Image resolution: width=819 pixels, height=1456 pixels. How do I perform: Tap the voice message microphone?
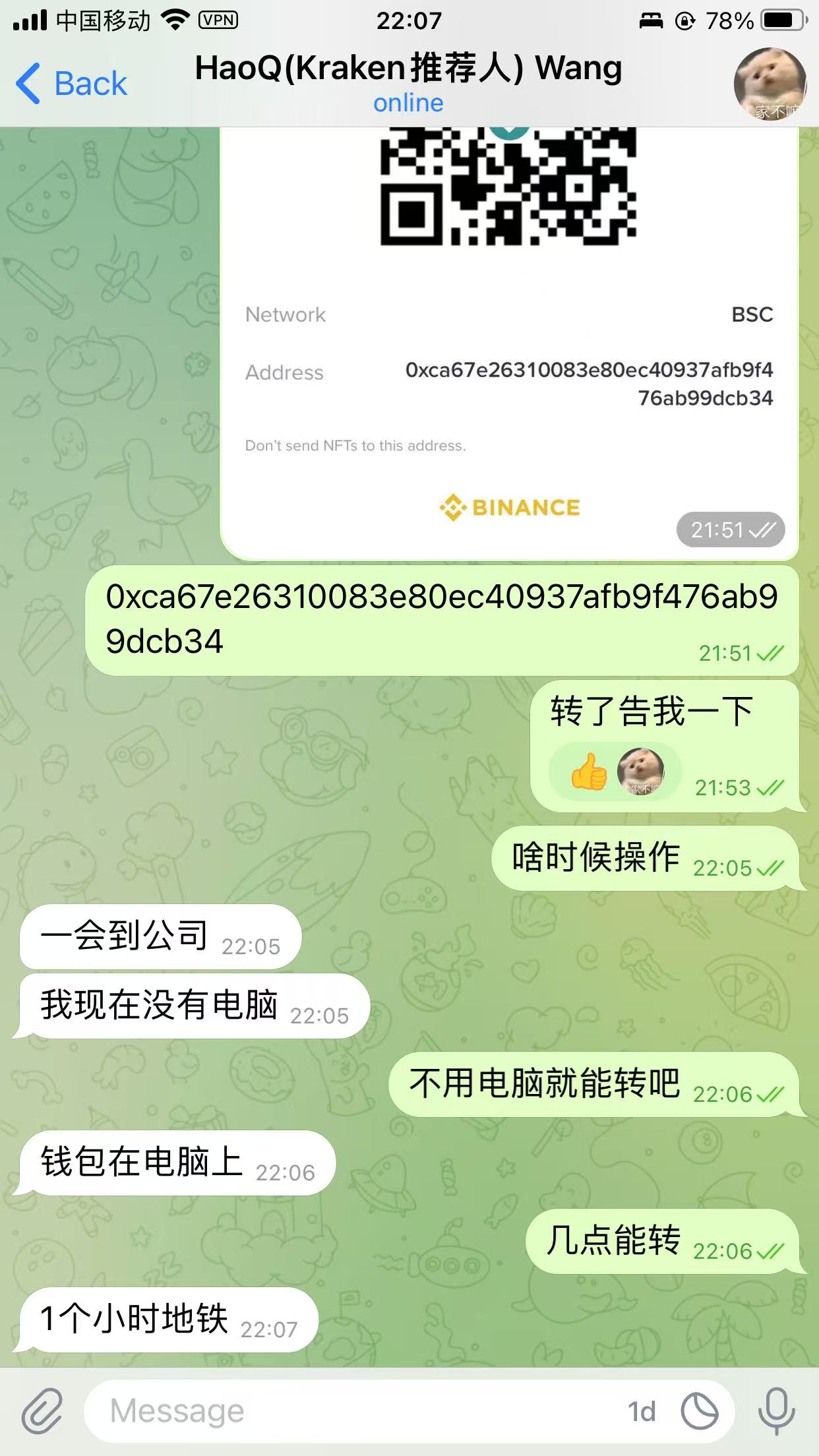776,1411
